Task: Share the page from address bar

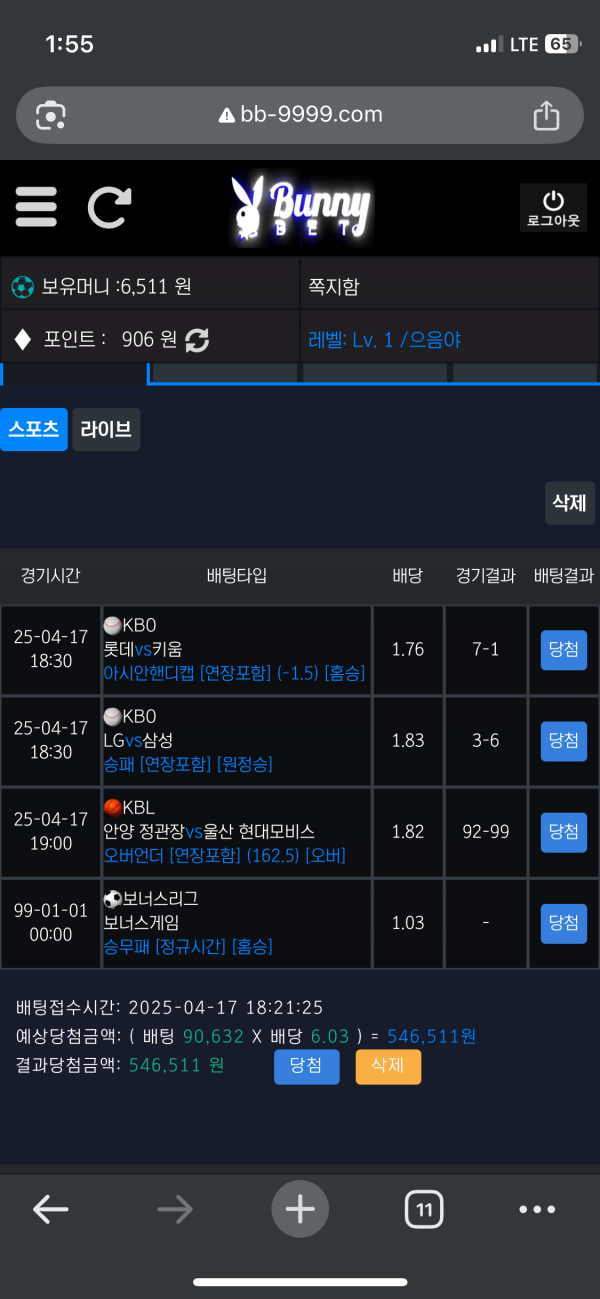Action: point(546,115)
